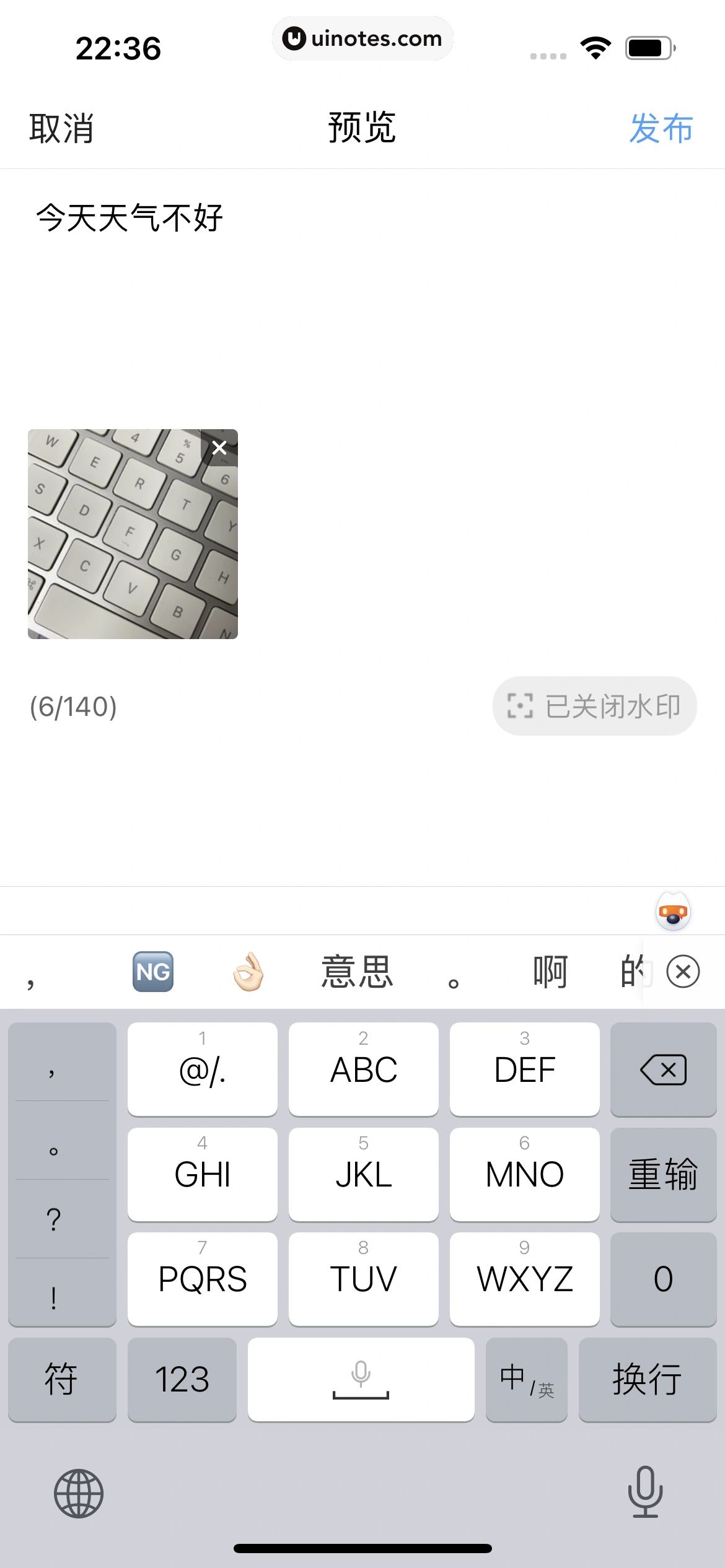Screen dimensions: 725x1568
Task: Choose the 啊 candidate suggestion
Action: click(x=550, y=972)
